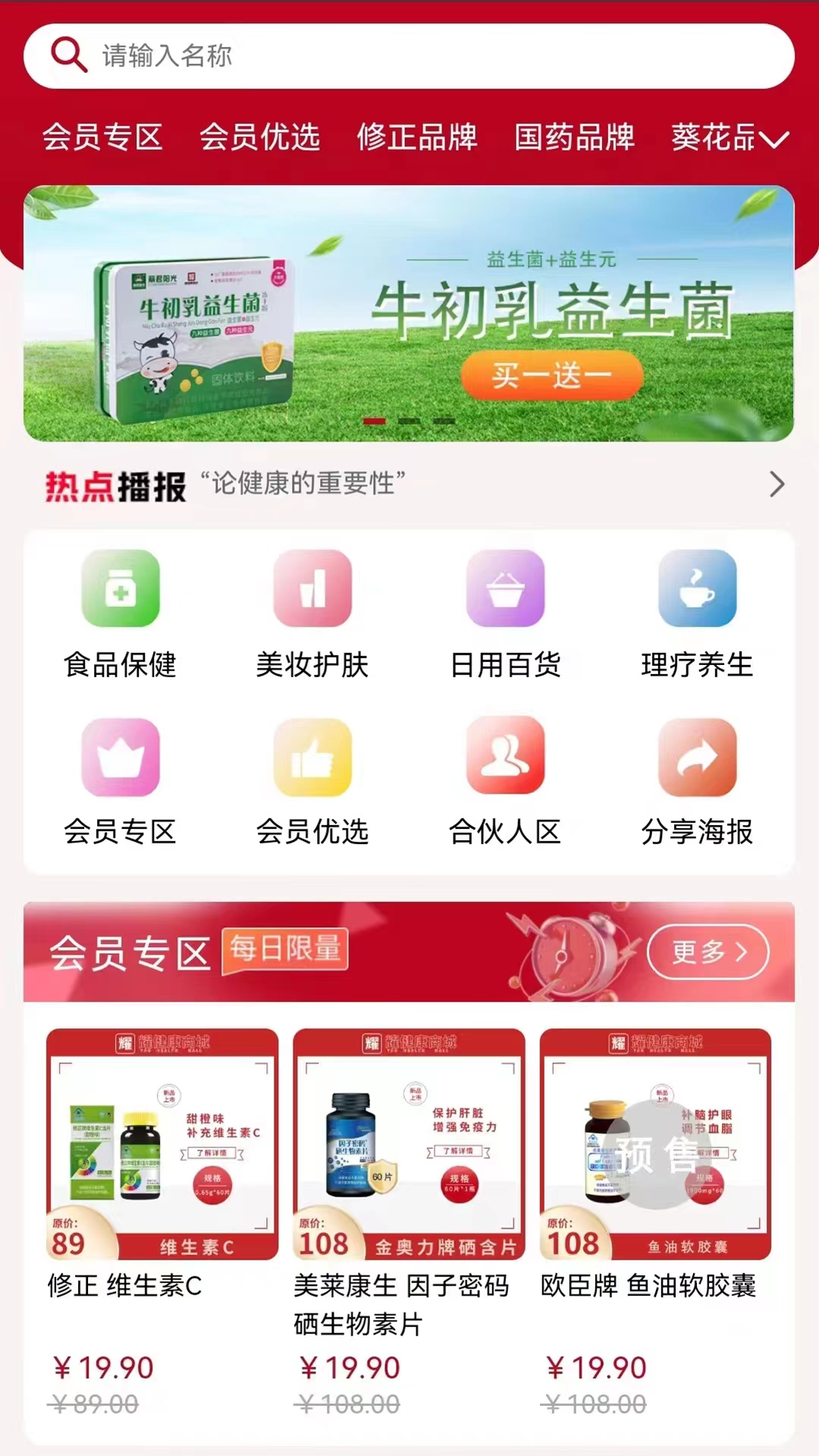
Task: Expand the 葵花品牌 dropdown arrow
Action: (x=777, y=140)
